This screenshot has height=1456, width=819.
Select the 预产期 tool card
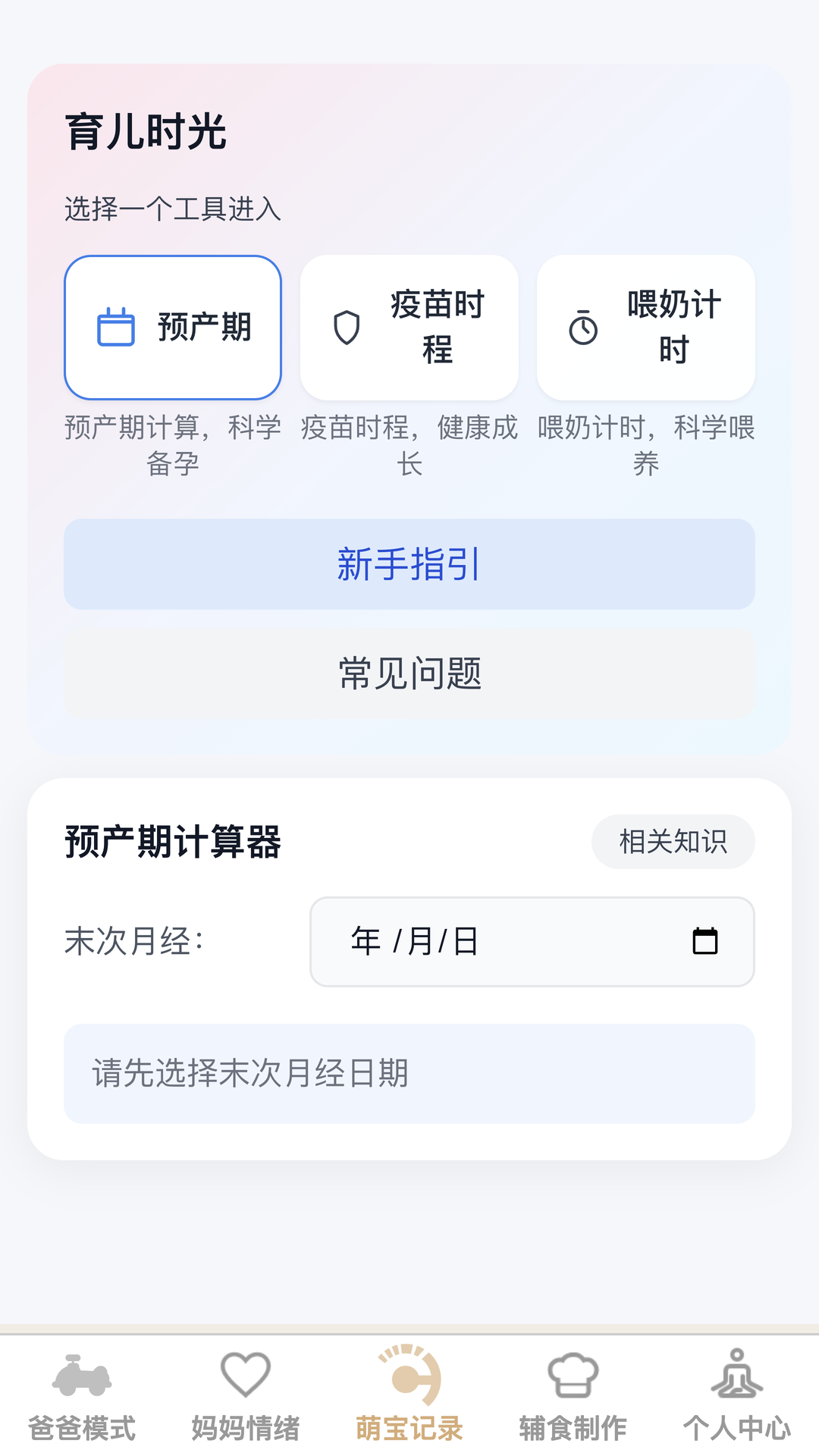pyautogui.click(x=173, y=326)
